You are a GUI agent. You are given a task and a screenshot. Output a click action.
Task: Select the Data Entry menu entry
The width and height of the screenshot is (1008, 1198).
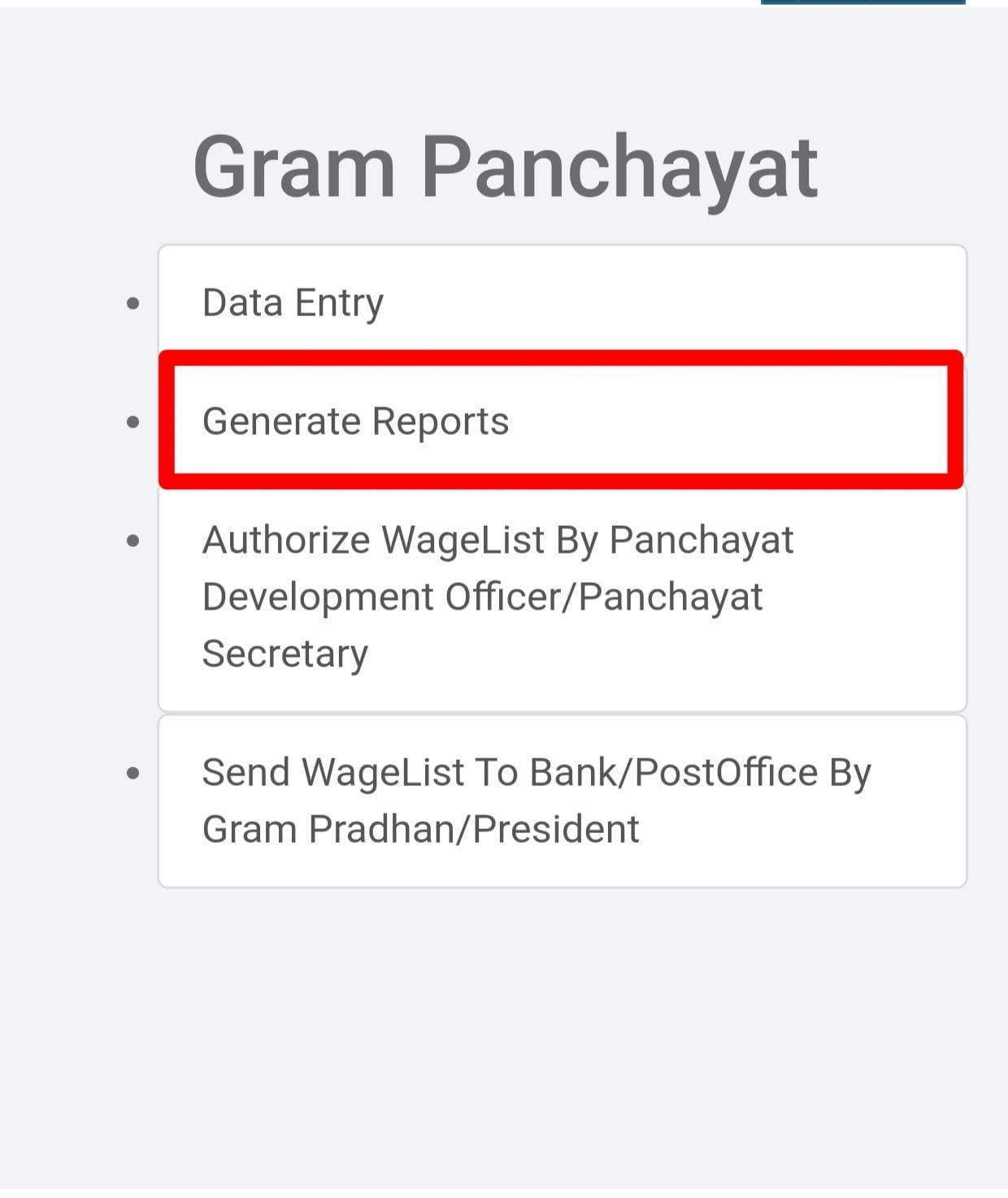click(x=293, y=302)
